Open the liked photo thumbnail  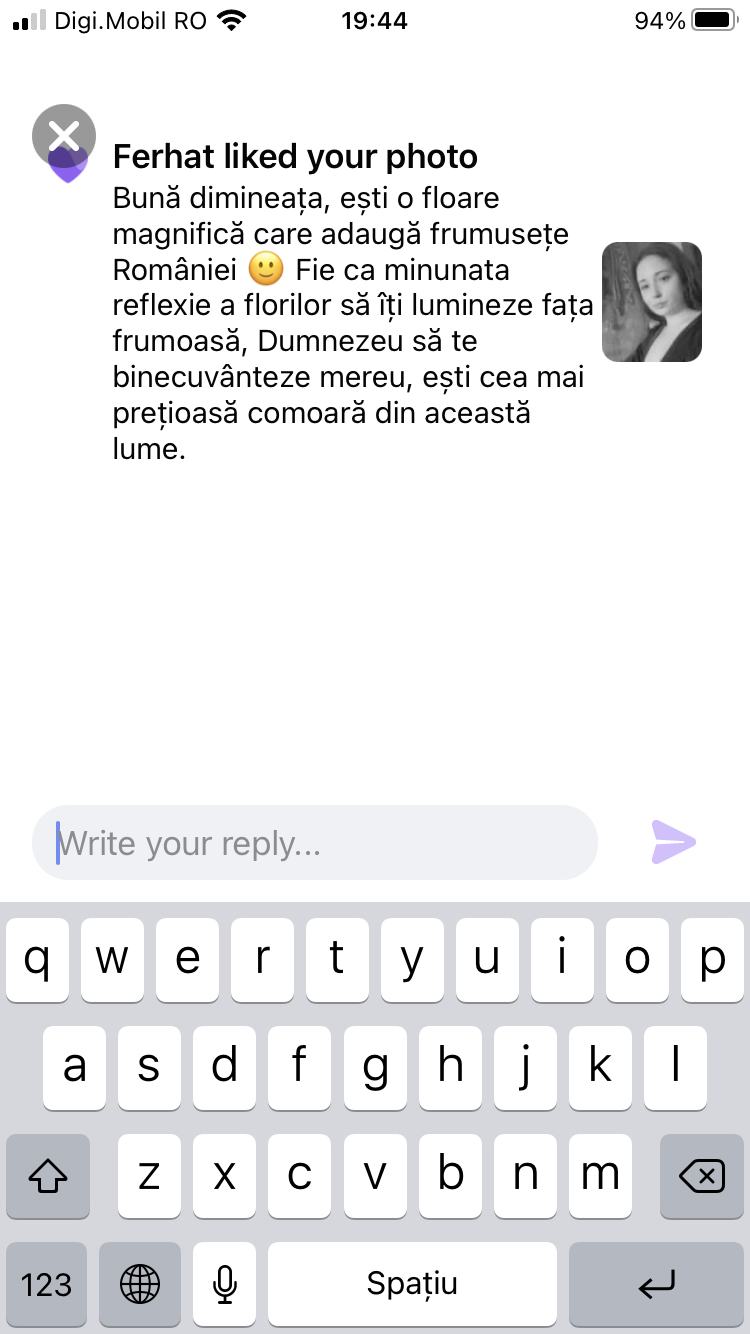(x=652, y=302)
